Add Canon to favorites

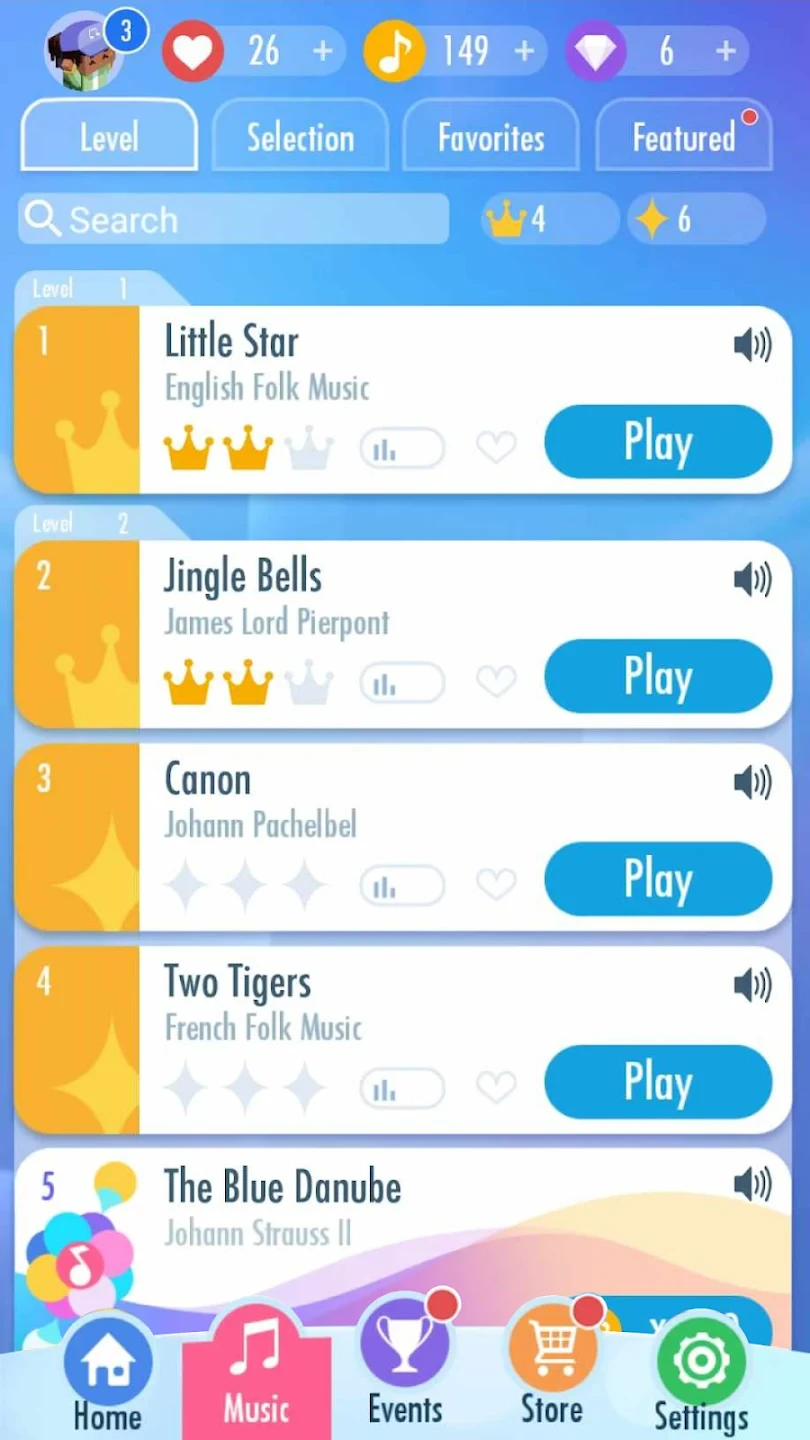coord(496,884)
